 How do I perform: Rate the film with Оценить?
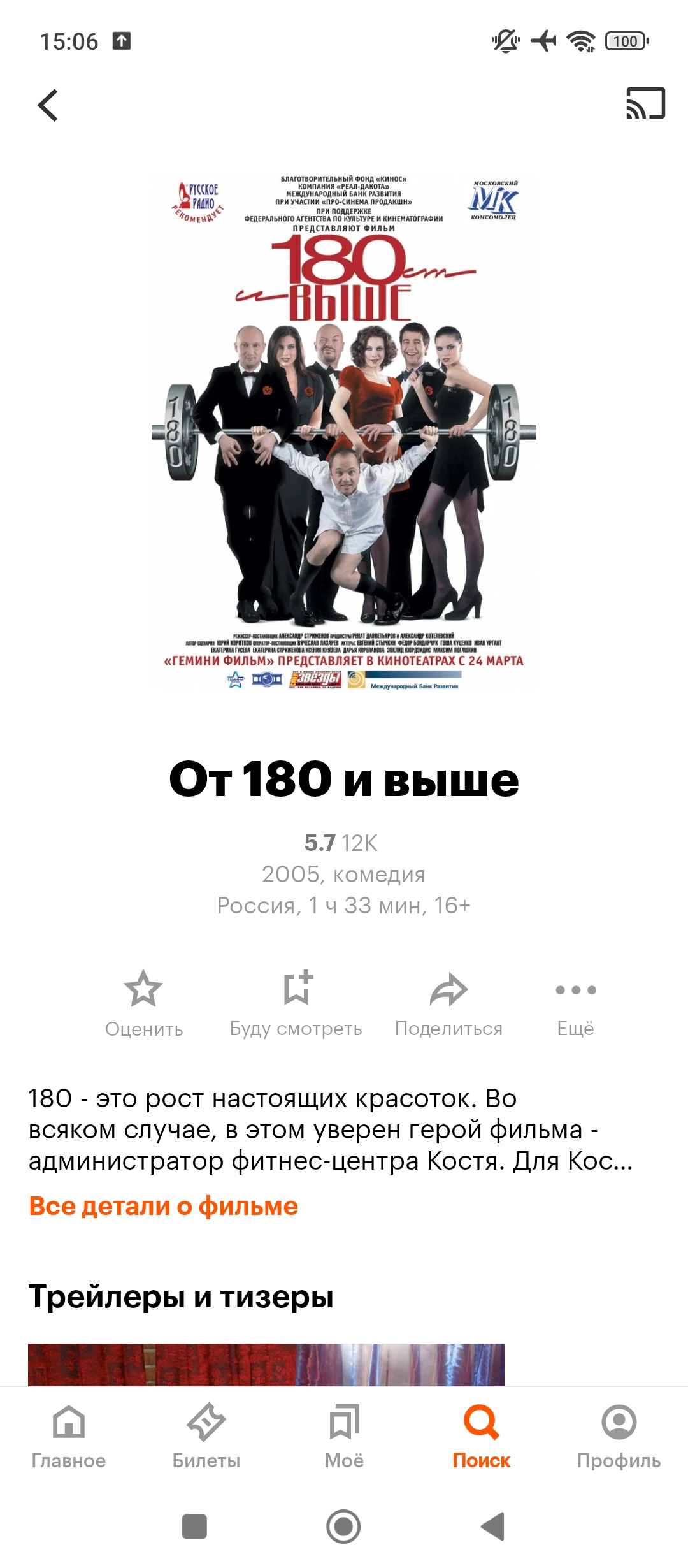[143, 1001]
